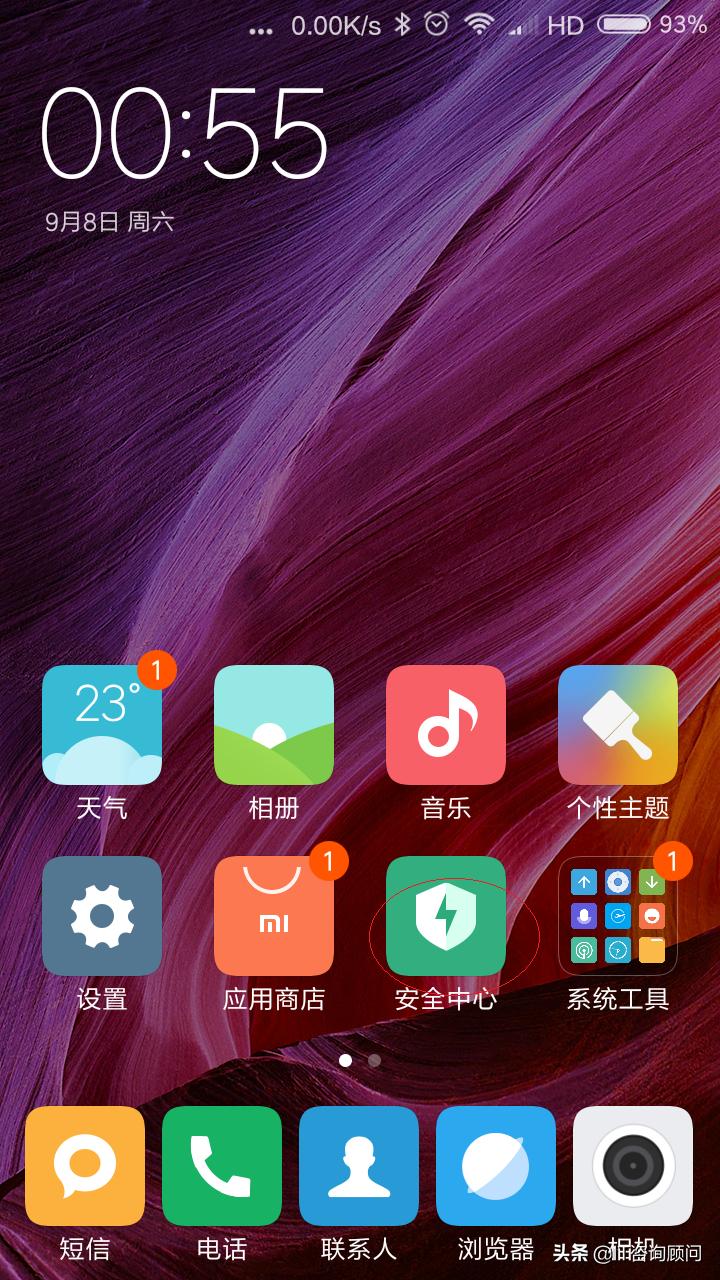Open the 相机 camera app
720x1280 pixels.
(x=633, y=1166)
